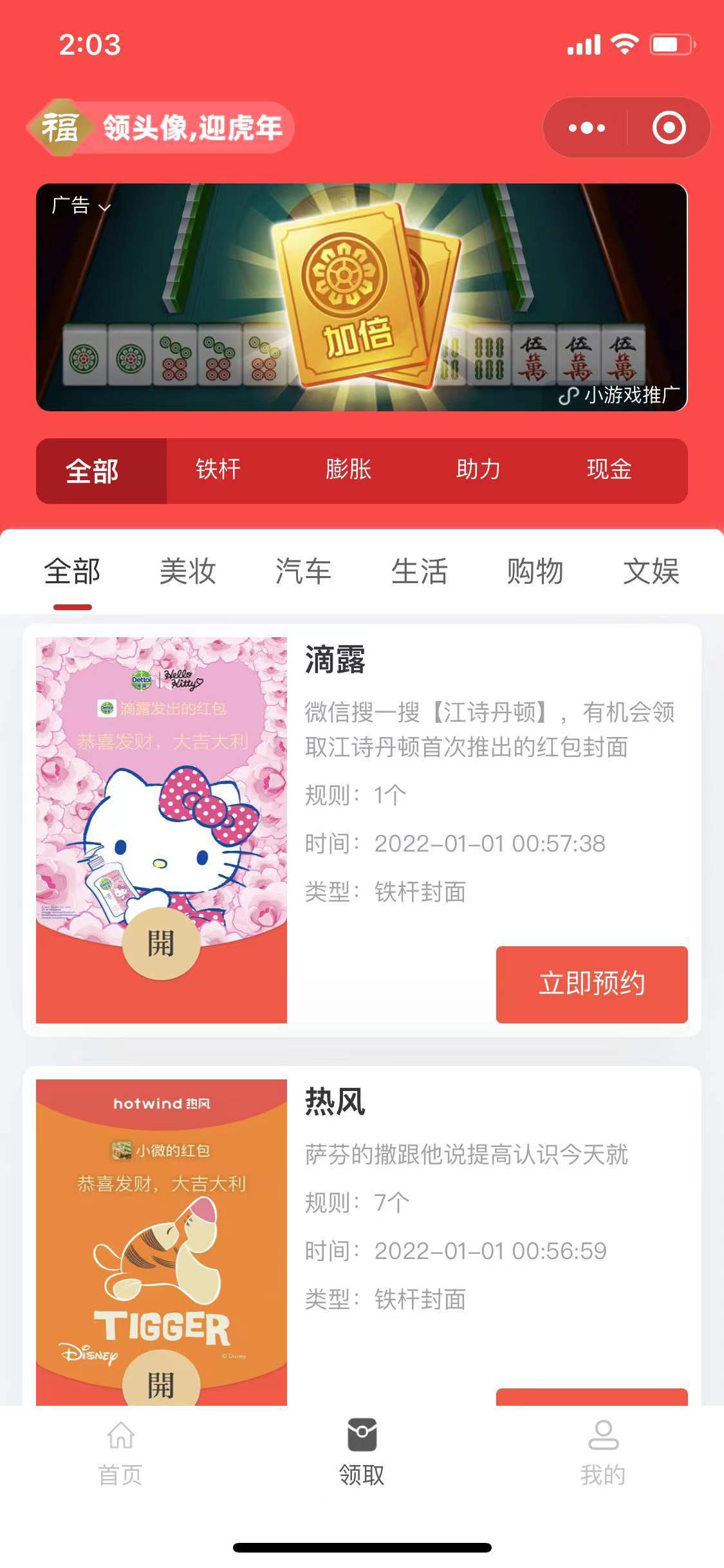Open the mini program more options menu

(x=586, y=127)
